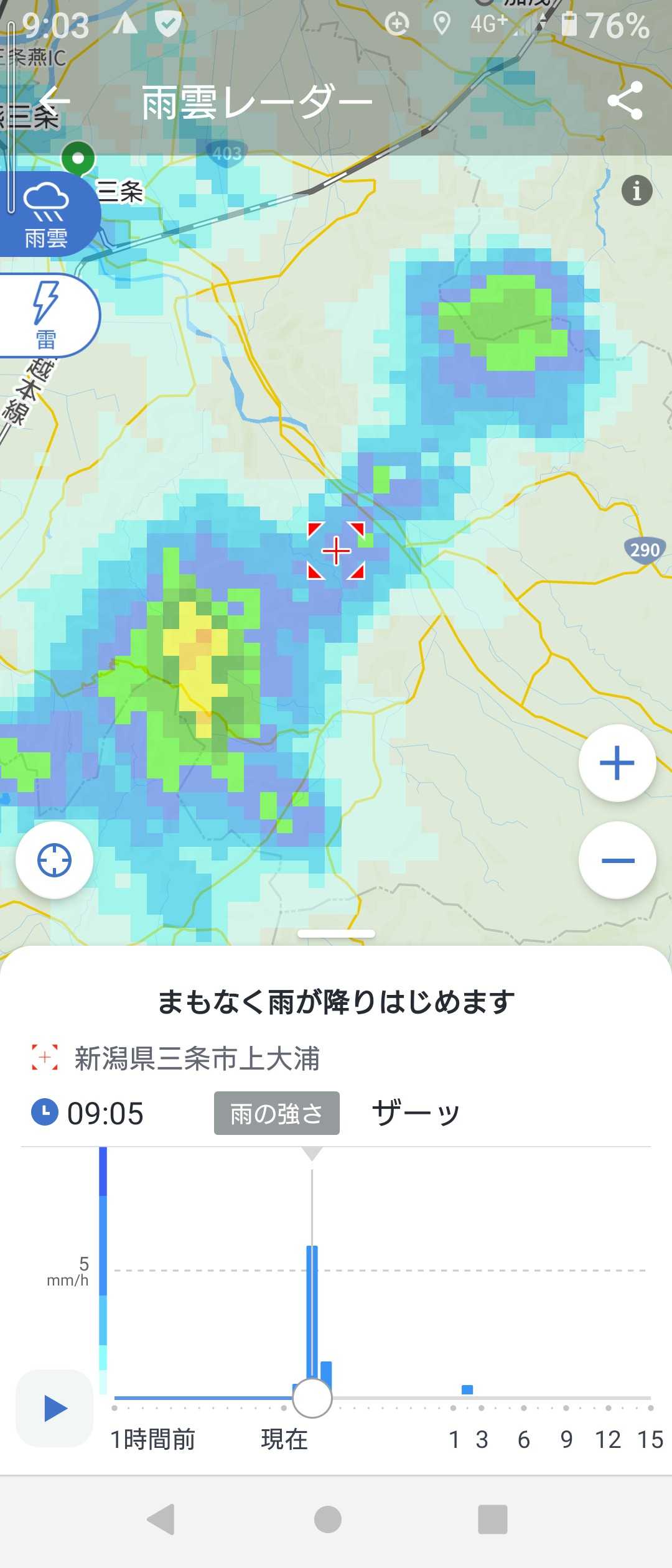
Task: Center map on current location
Action: click(x=55, y=861)
